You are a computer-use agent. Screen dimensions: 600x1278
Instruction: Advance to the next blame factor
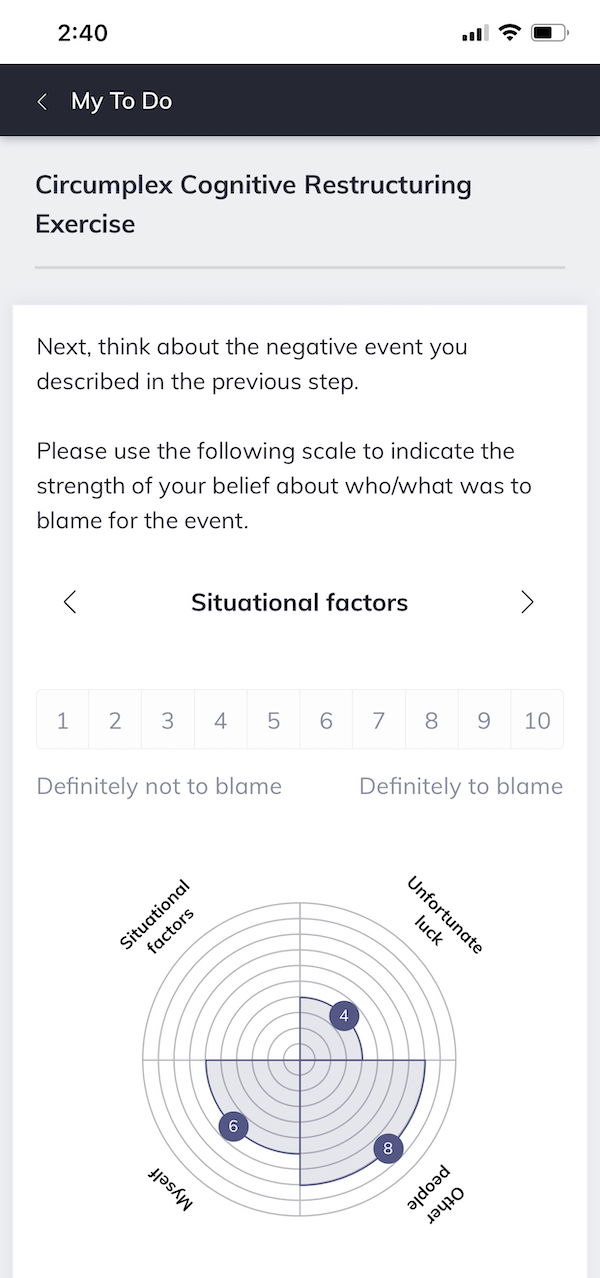527,602
